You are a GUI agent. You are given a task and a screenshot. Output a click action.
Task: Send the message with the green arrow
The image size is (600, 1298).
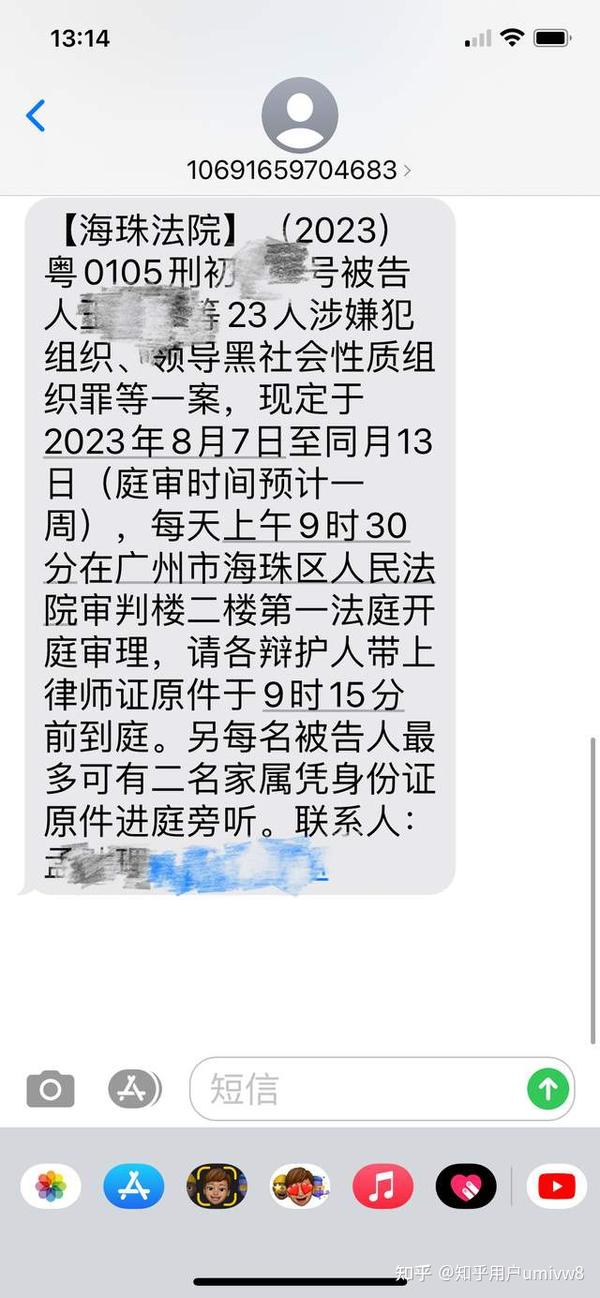[x=547, y=1089]
